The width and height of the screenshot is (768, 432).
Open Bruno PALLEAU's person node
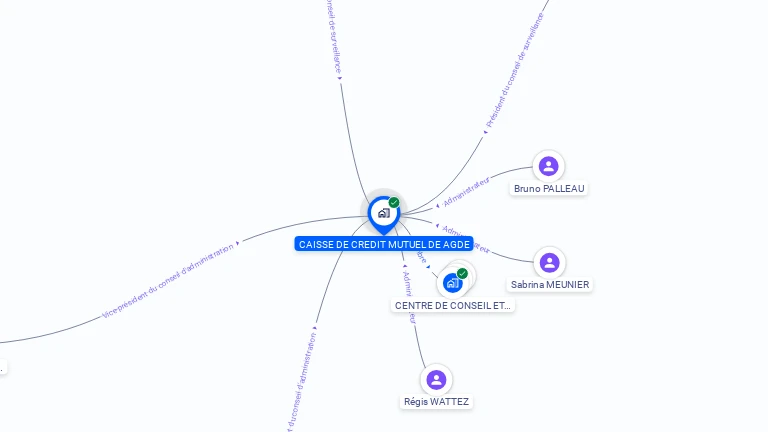click(x=548, y=166)
